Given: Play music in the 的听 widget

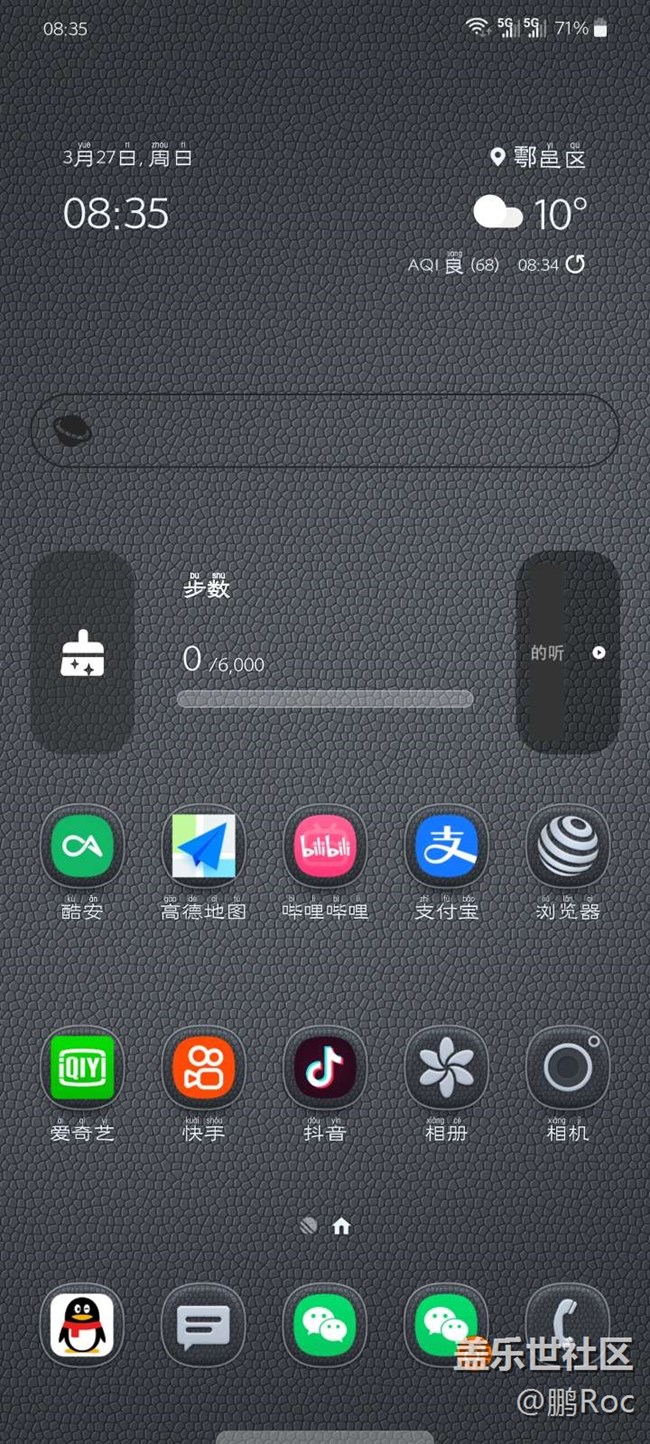Looking at the screenshot, I should point(598,653).
